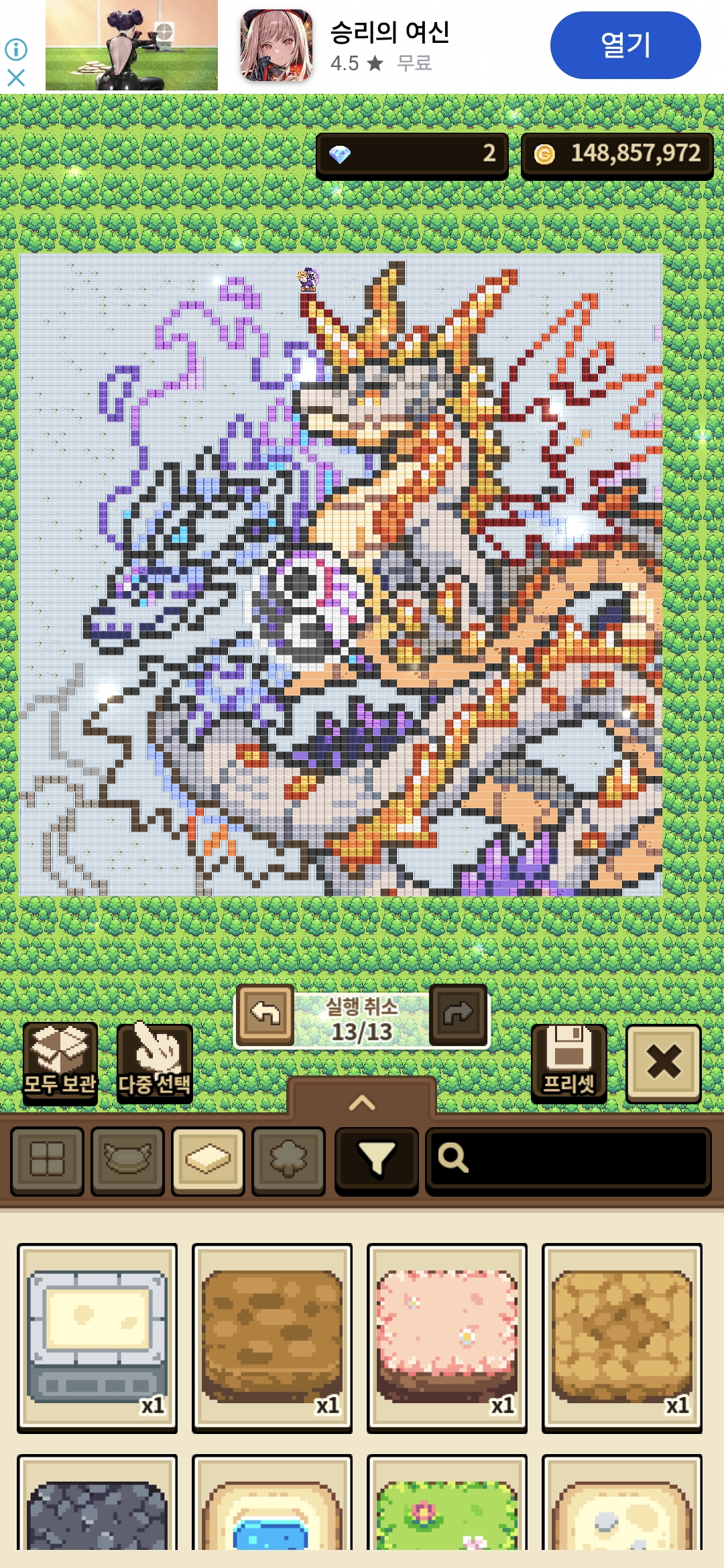This screenshot has height=1568, width=724.
Task: Select the brown dirt tile
Action: tap(272, 1337)
